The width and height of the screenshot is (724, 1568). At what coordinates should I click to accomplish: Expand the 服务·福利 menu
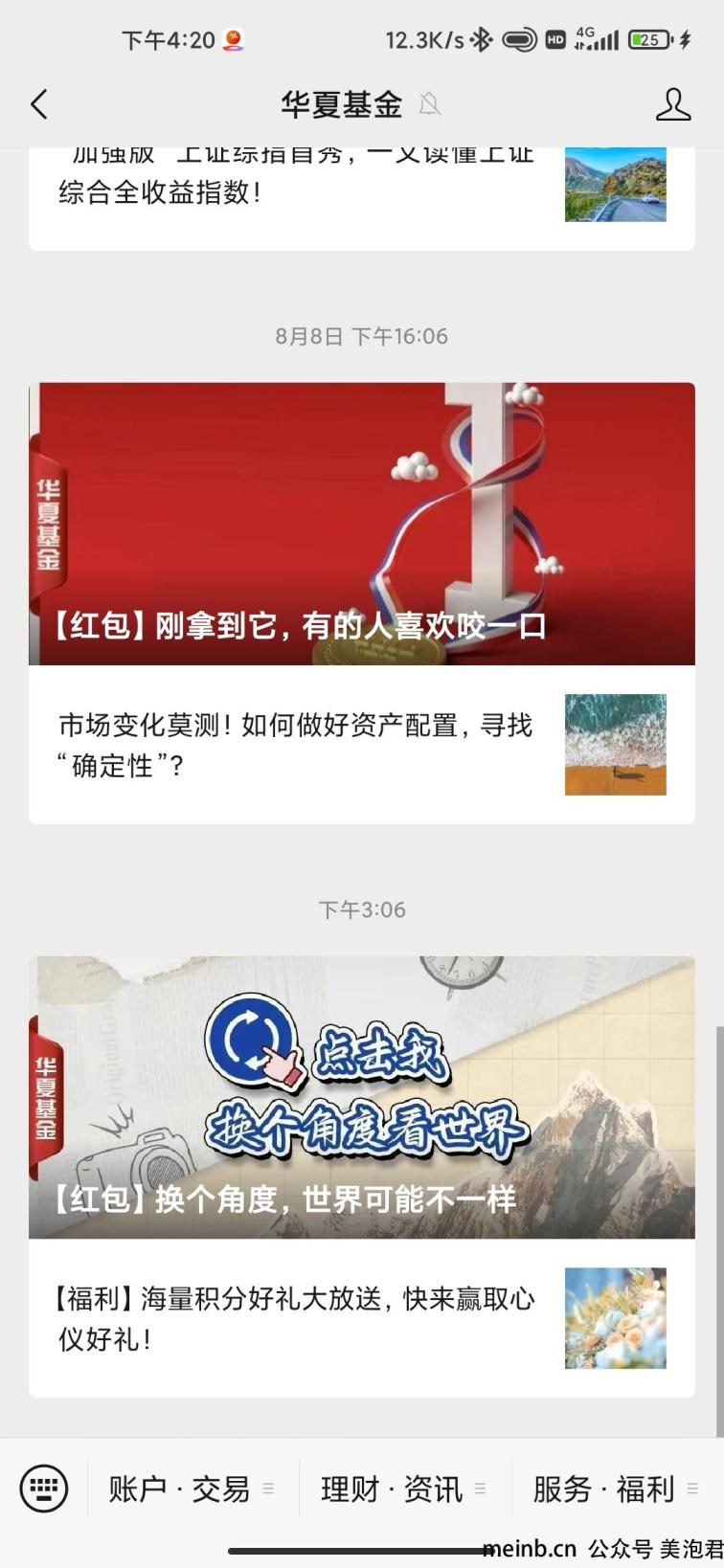click(617, 1489)
